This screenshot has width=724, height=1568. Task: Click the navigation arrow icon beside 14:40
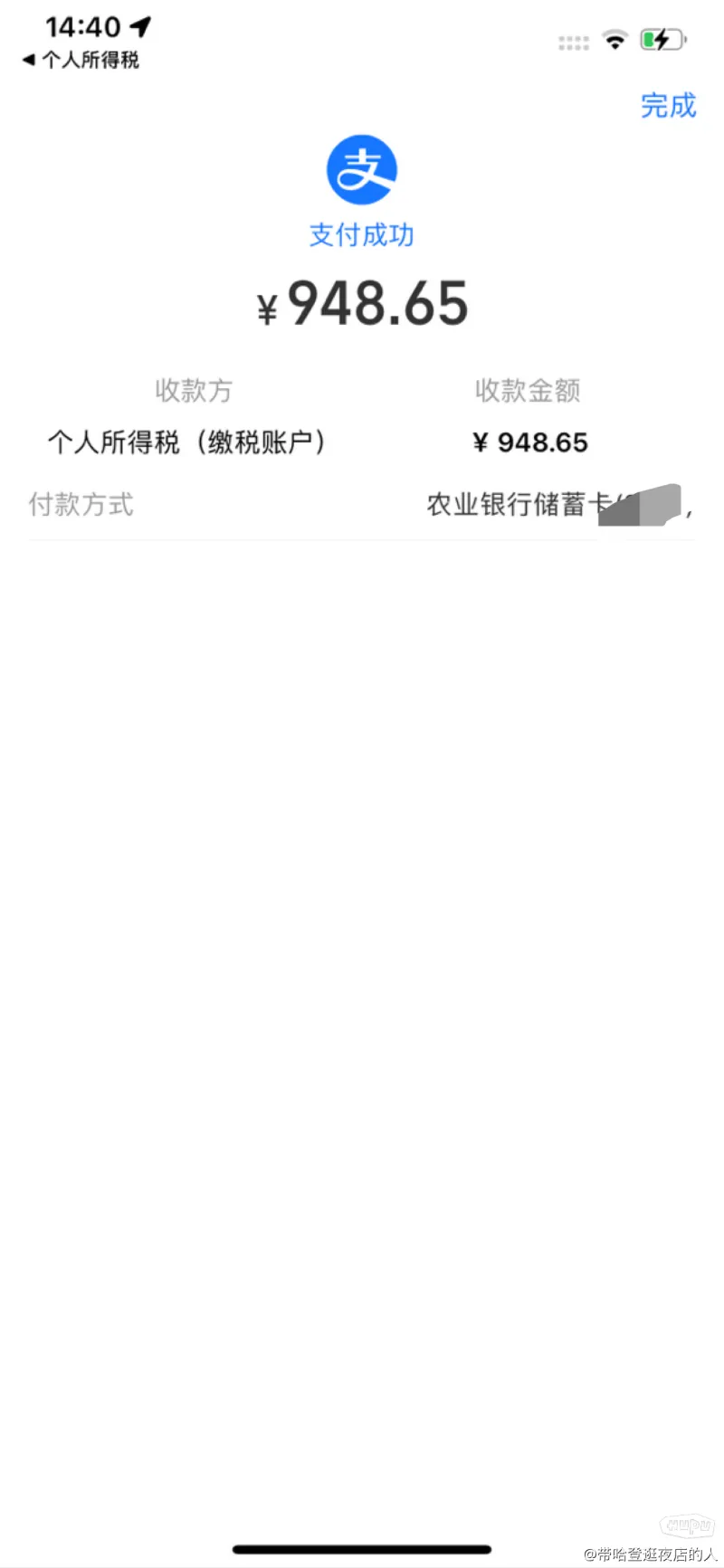pyautogui.click(x=140, y=27)
